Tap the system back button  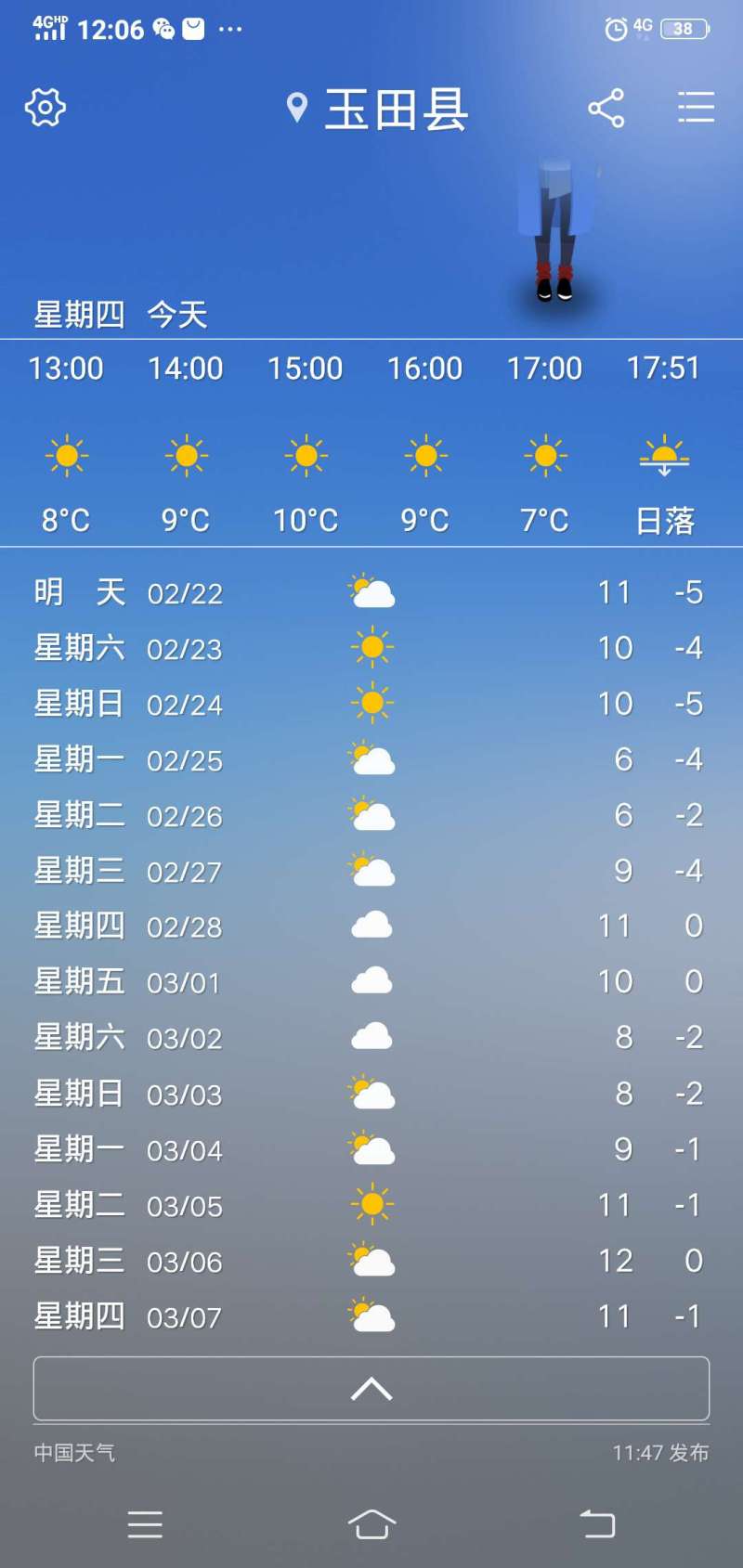coord(597,1524)
